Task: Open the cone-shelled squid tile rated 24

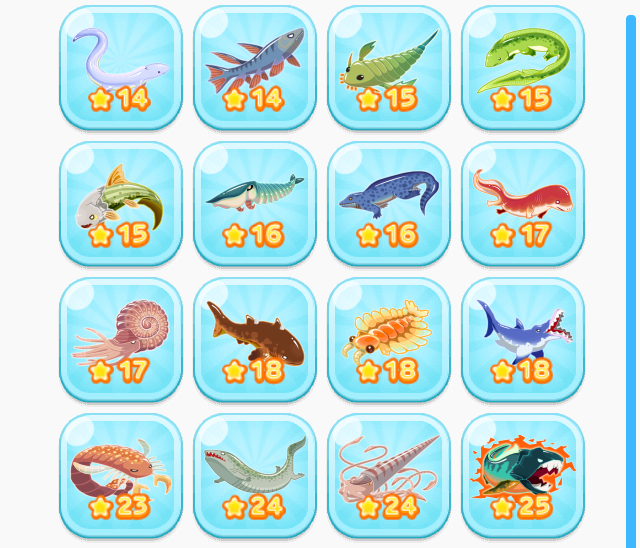Action: (x=389, y=475)
